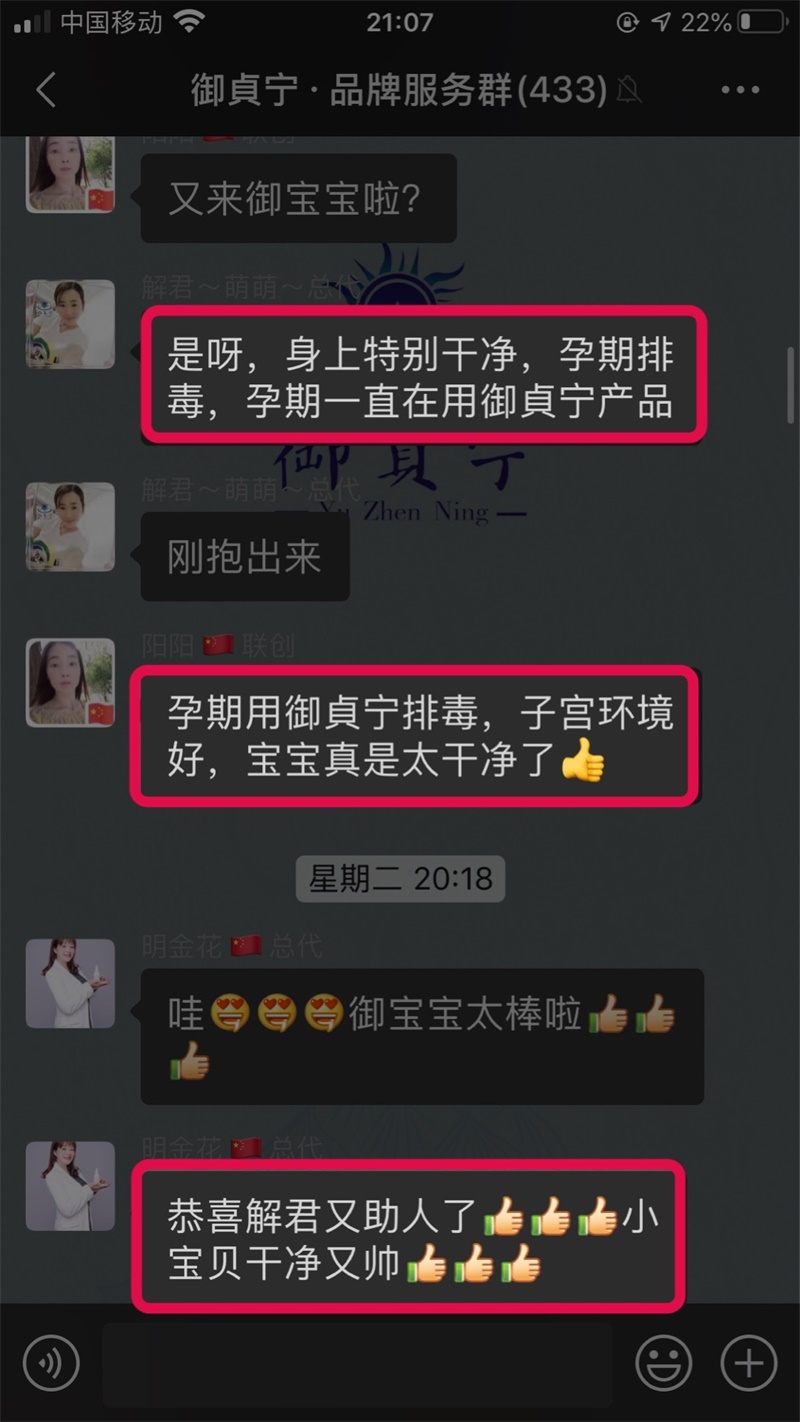Screen dimensions: 800x1422
Task: Open the emoji sticker panel
Action: click(664, 1363)
